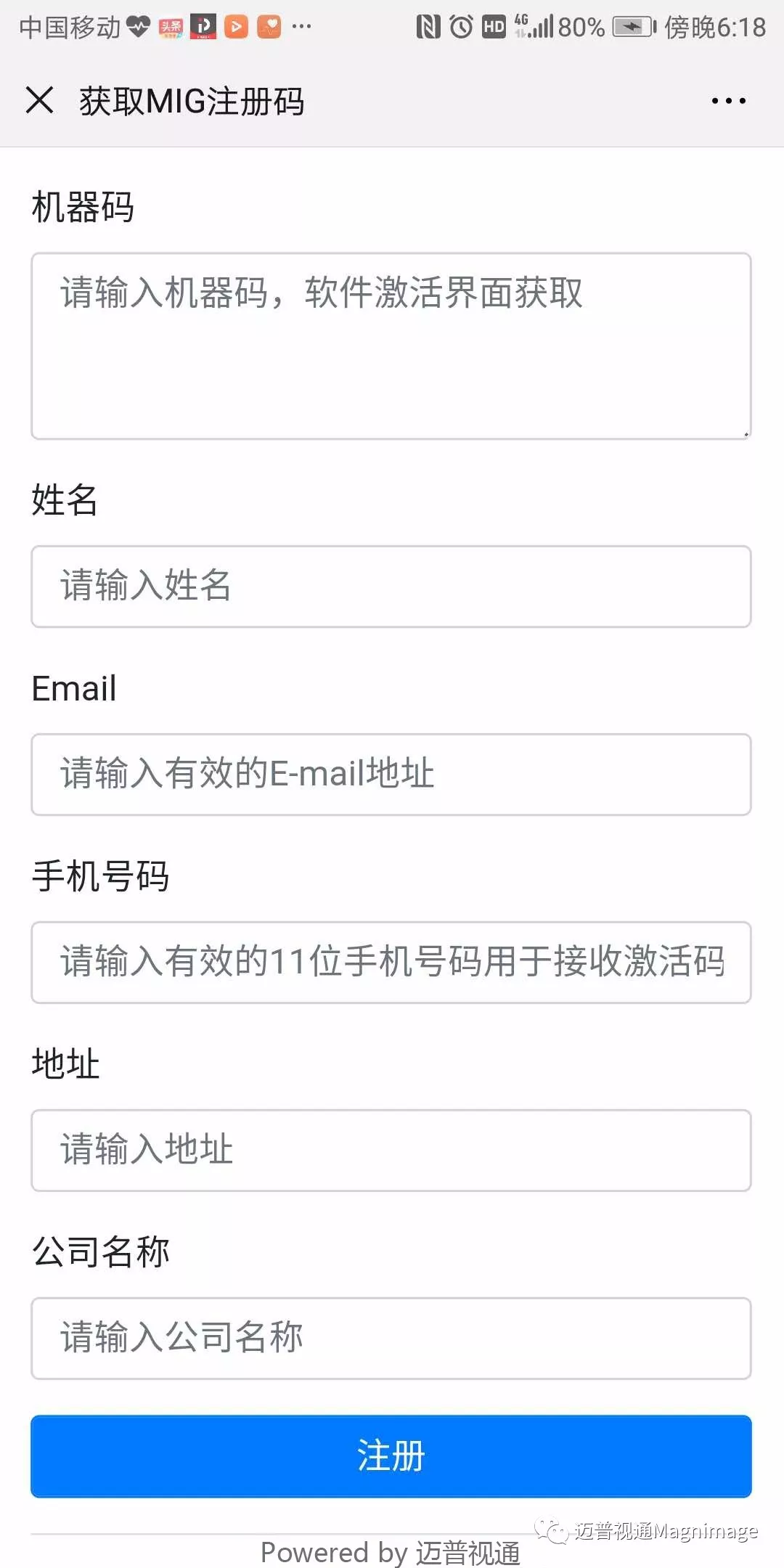Focus the 机器码 text area
This screenshot has height=1568, width=784.
pos(391,346)
